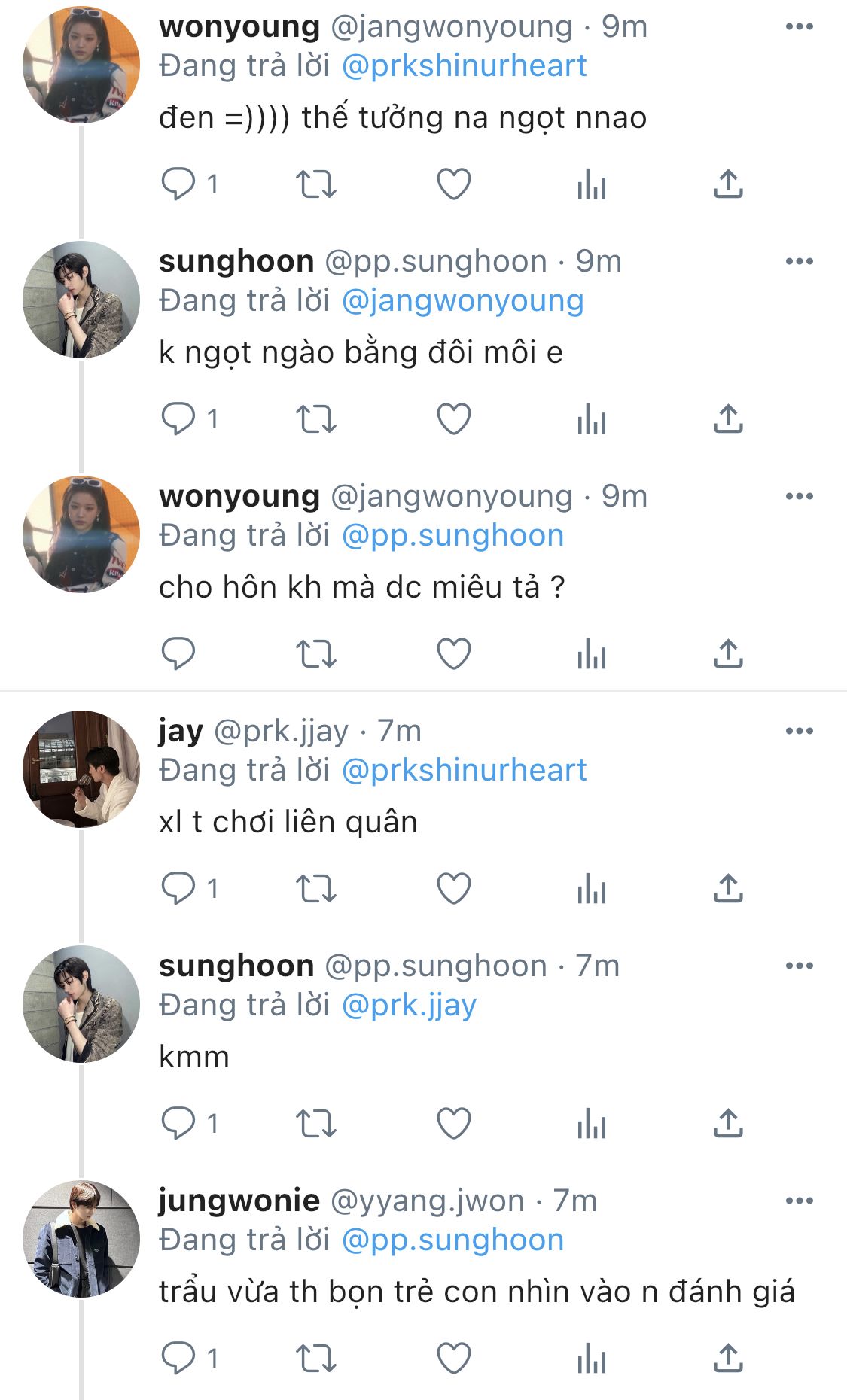Viewport: 847px width, 1400px height.
Task: Comment on wonyoung's 'cho hôn kh mà dc miêu tả'
Action: [x=179, y=654]
